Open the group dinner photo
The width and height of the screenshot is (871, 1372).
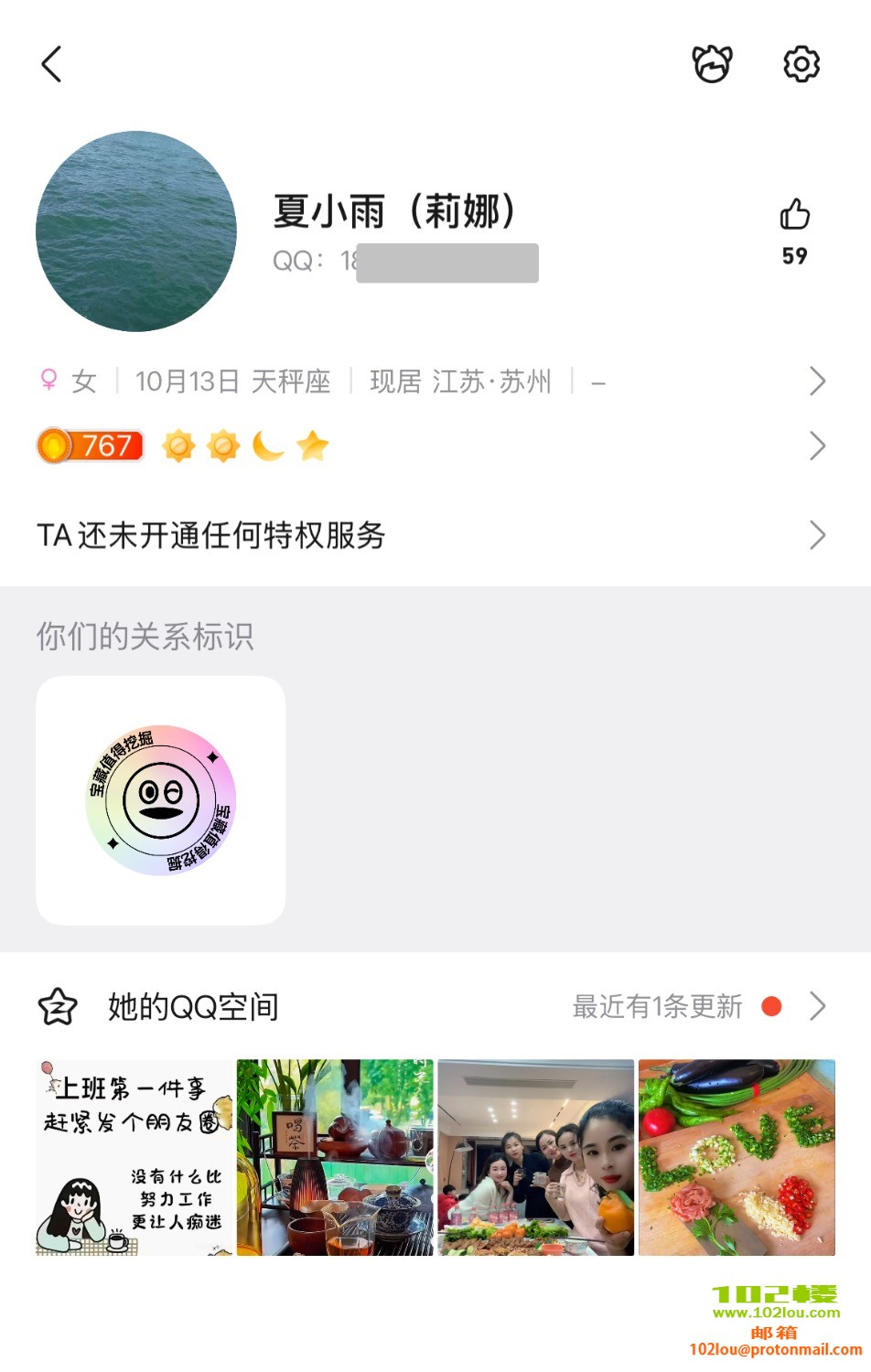point(536,1157)
